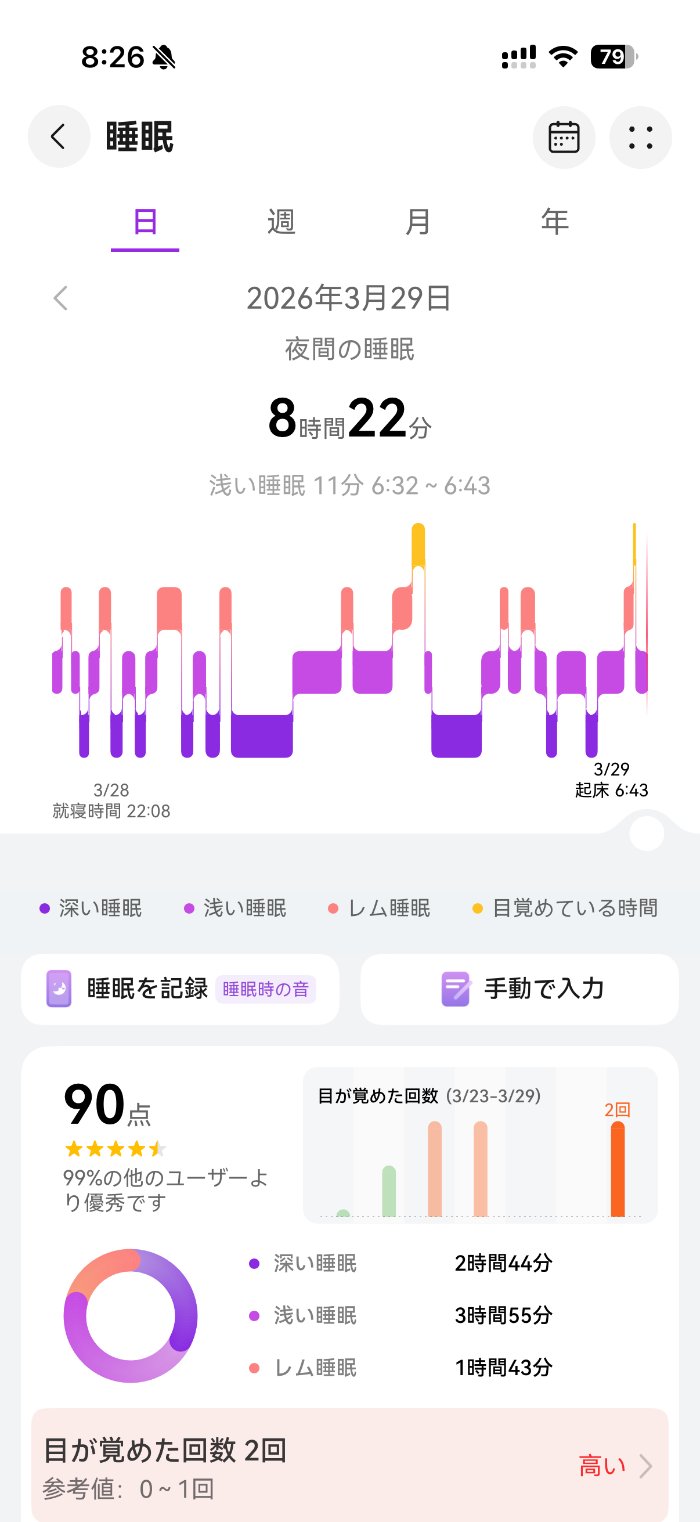Tap the 睡眠を記録 button
Image resolution: width=700 pixels, height=1522 pixels.
pyautogui.click(x=180, y=989)
